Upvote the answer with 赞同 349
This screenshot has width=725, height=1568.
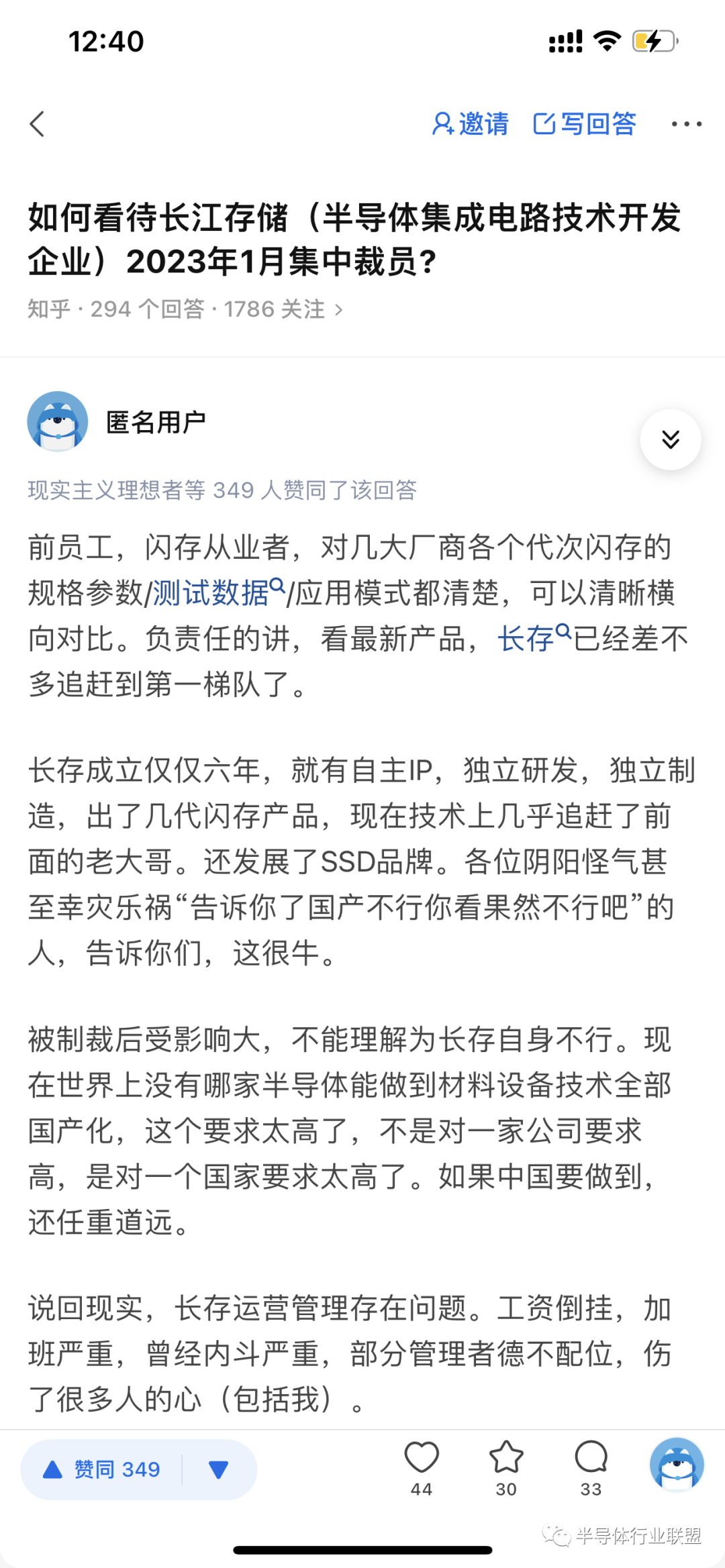click(x=102, y=1469)
